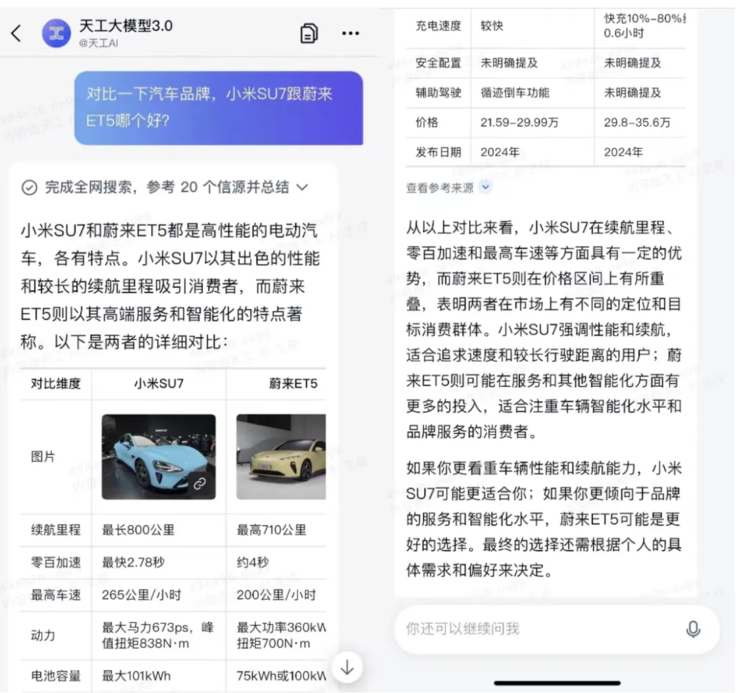Expand the 参考 20 个信源并总结 search summary
Screen dimensions: 740x693
pos(165,187)
